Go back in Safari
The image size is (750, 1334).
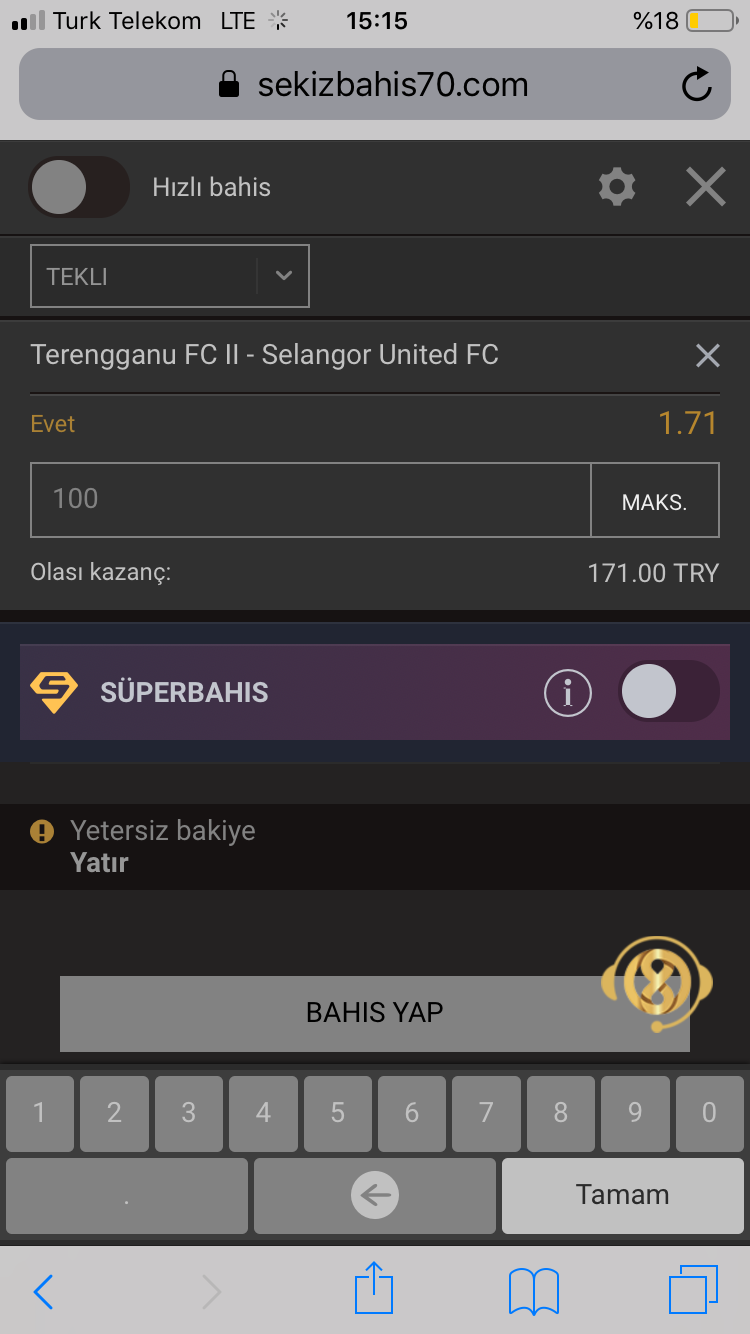click(x=43, y=1292)
